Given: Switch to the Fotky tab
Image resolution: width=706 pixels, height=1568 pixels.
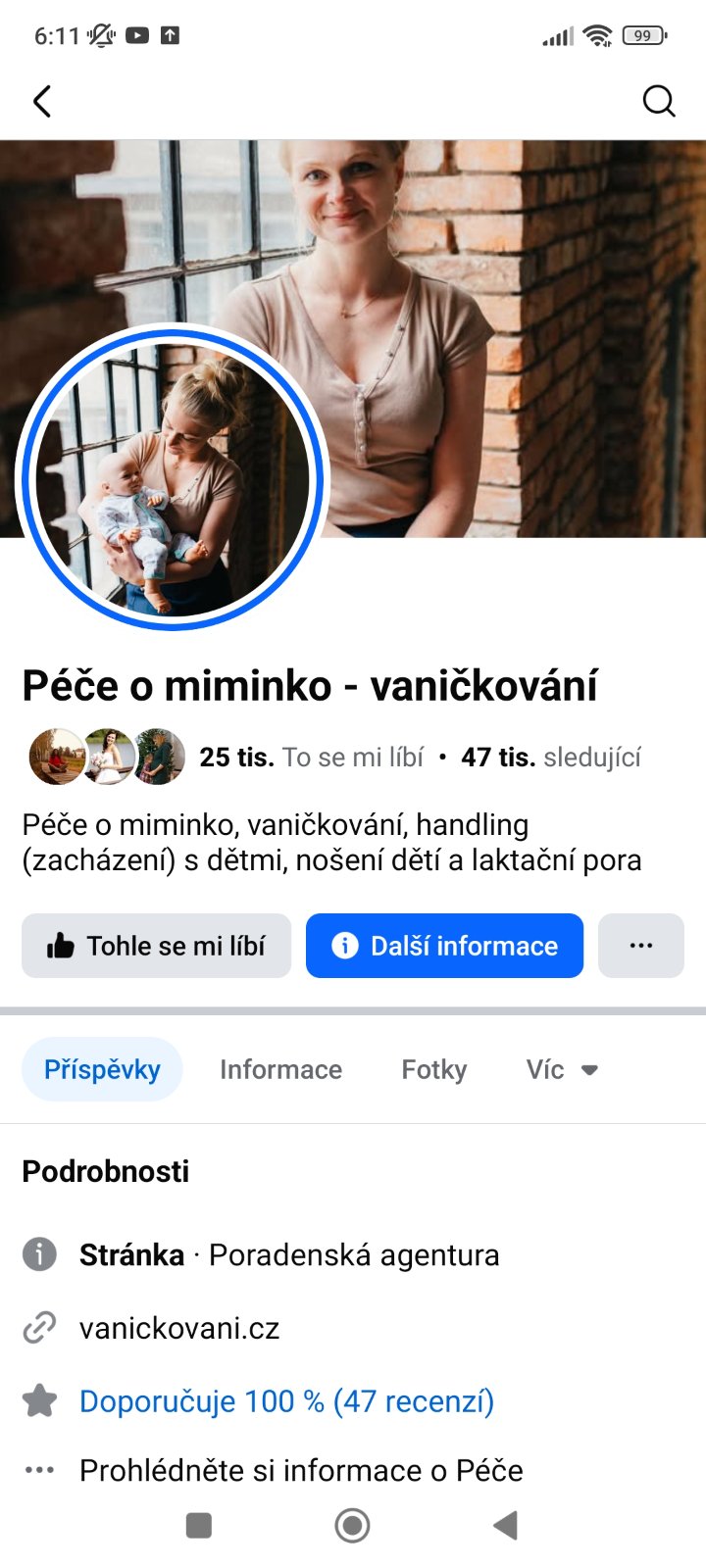Looking at the screenshot, I should click(x=434, y=1069).
